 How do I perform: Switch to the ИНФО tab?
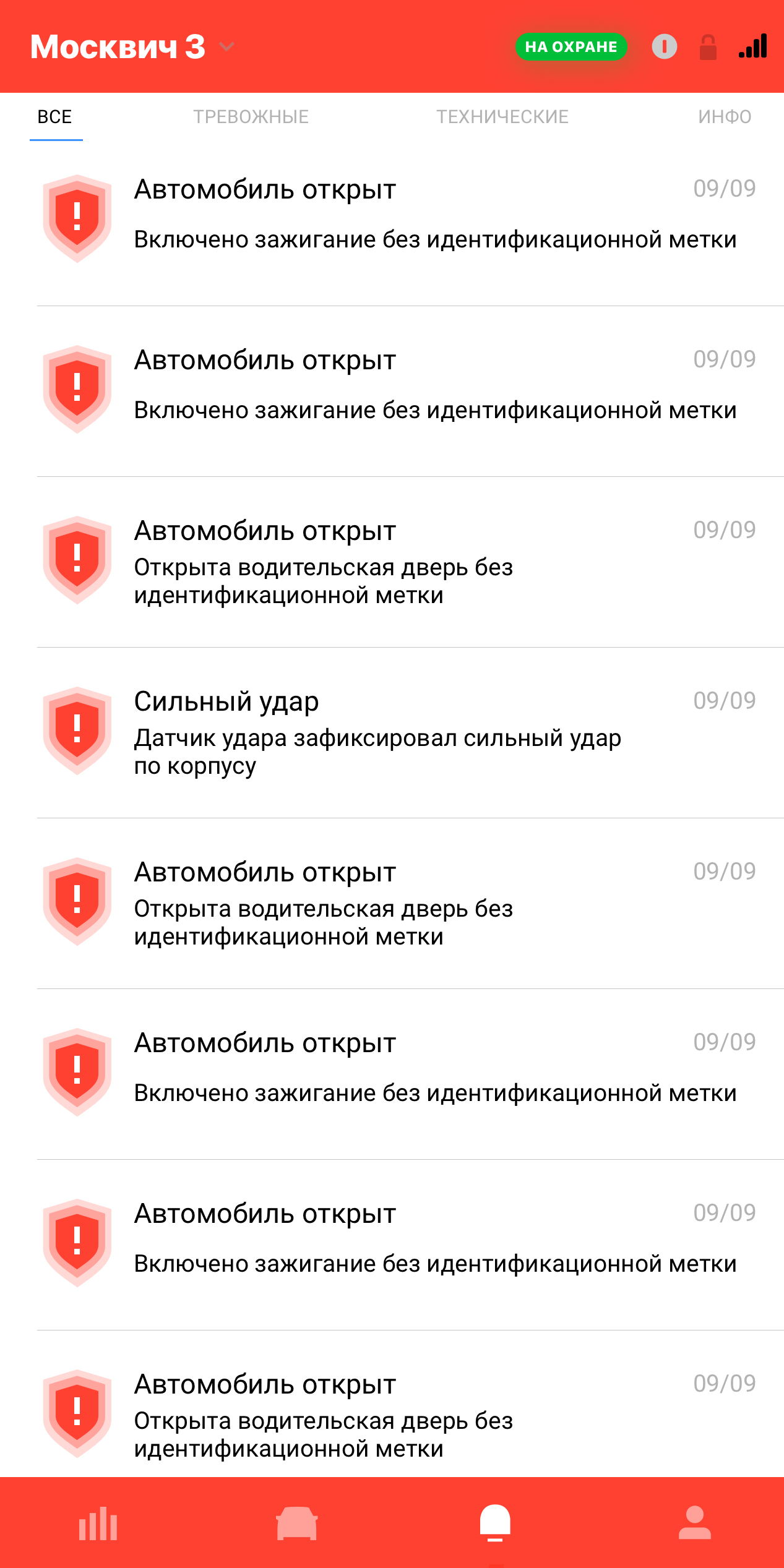point(724,117)
